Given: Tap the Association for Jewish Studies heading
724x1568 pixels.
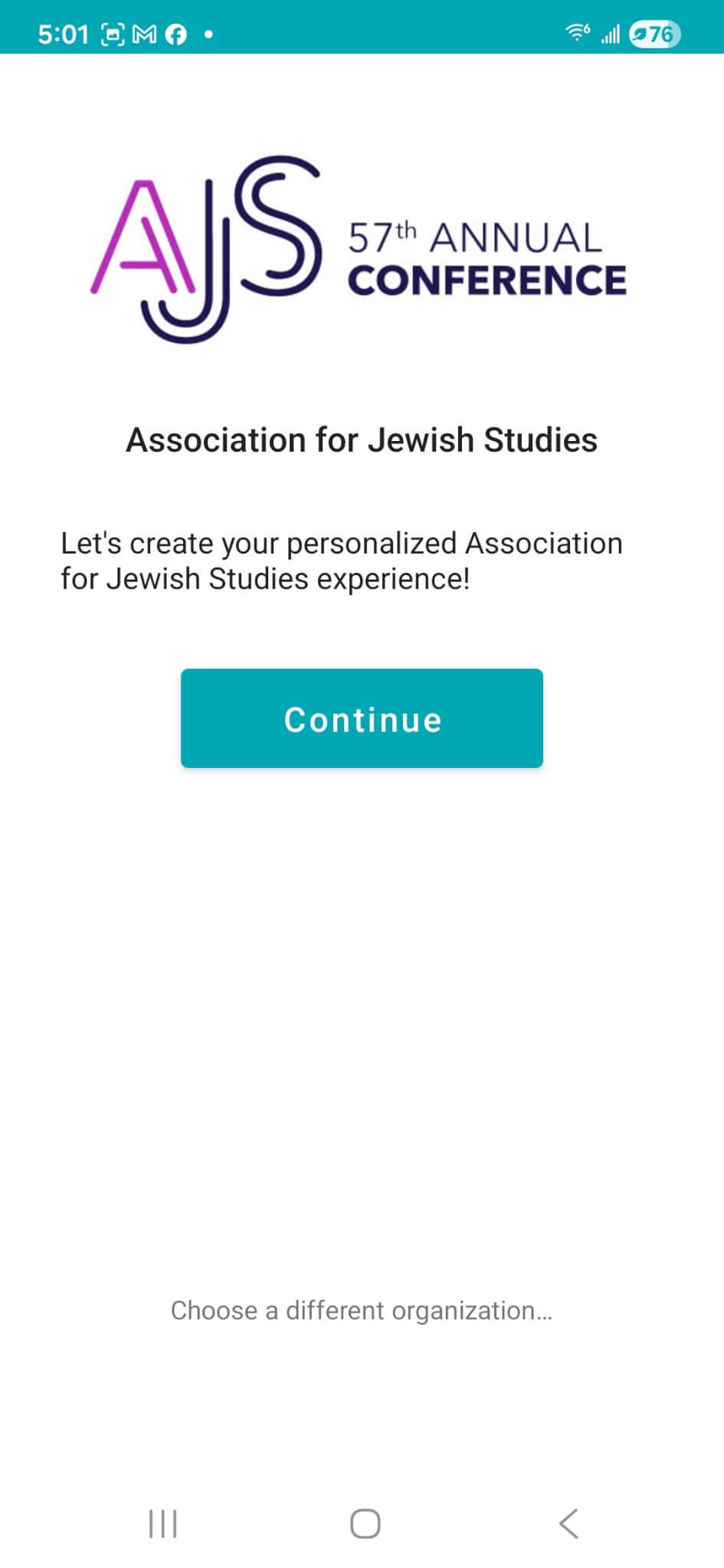Looking at the screenshot, I should point(362,439).
